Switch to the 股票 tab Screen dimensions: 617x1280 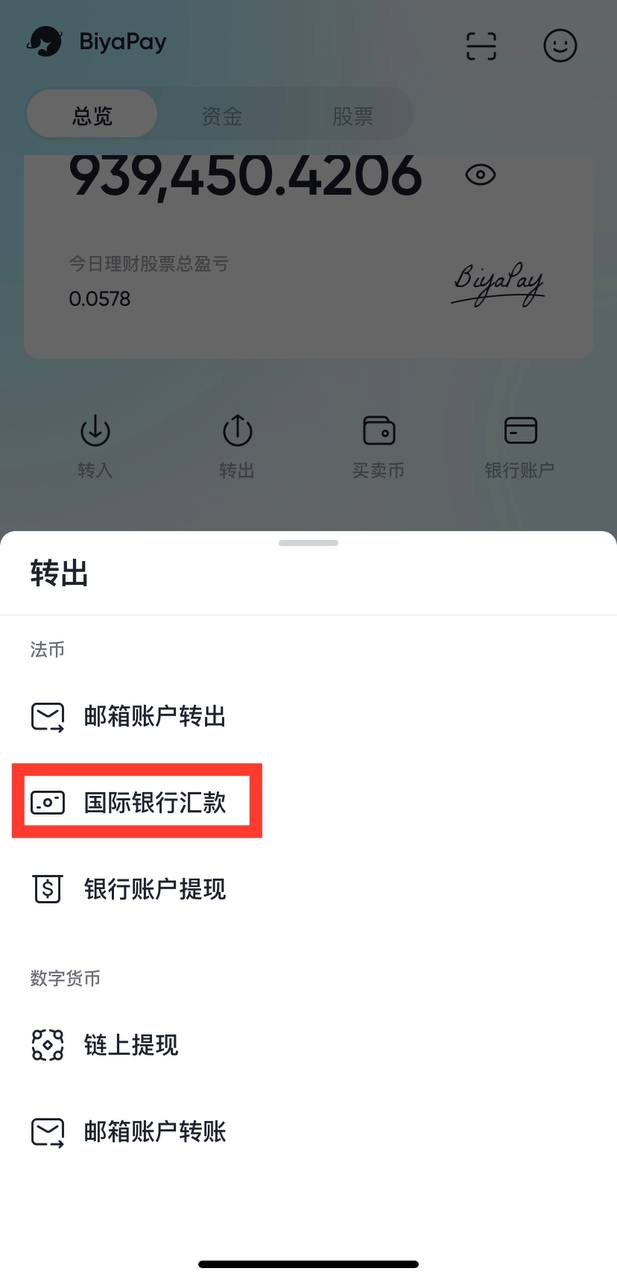[x=352, y=116]
